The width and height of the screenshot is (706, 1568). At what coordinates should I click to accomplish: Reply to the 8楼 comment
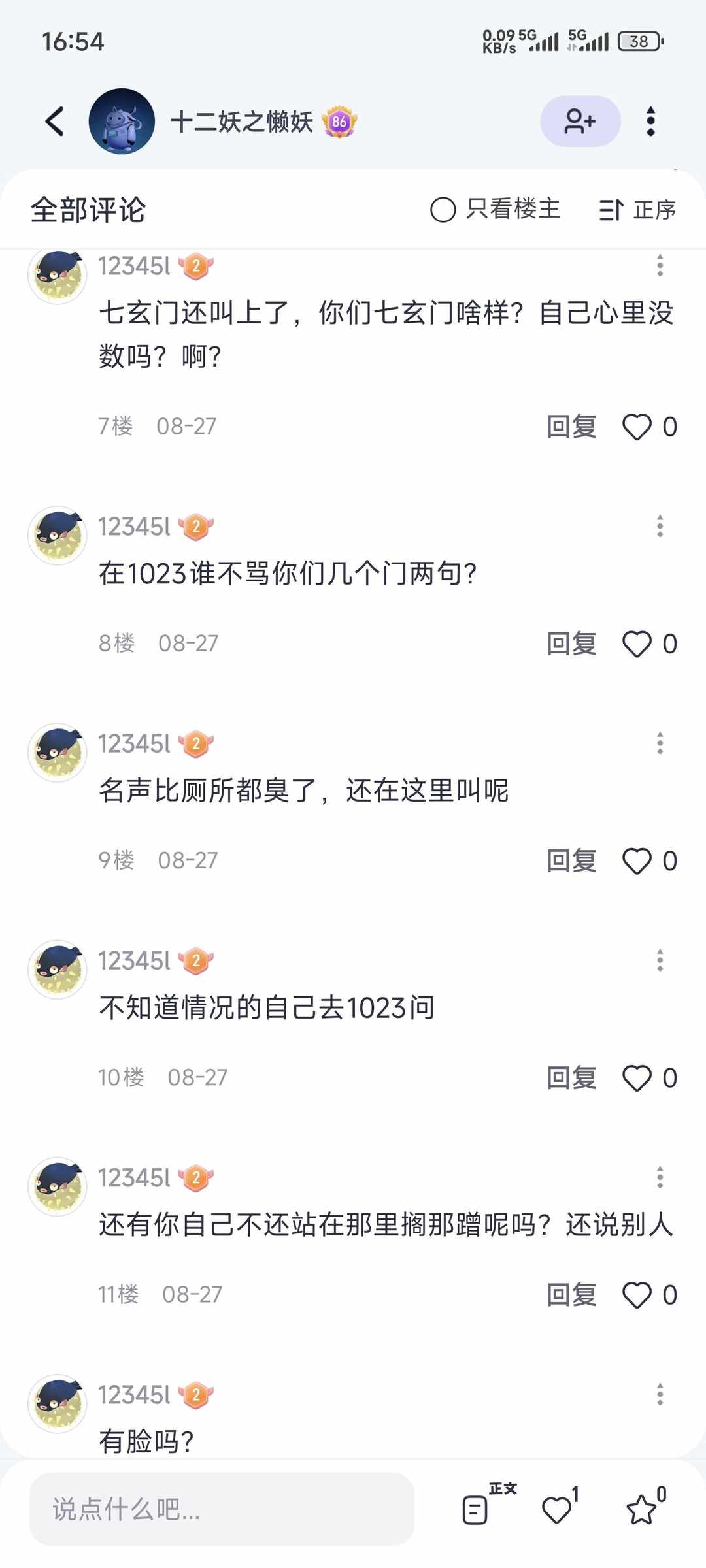pyautogui.click(x=571, y=644)
